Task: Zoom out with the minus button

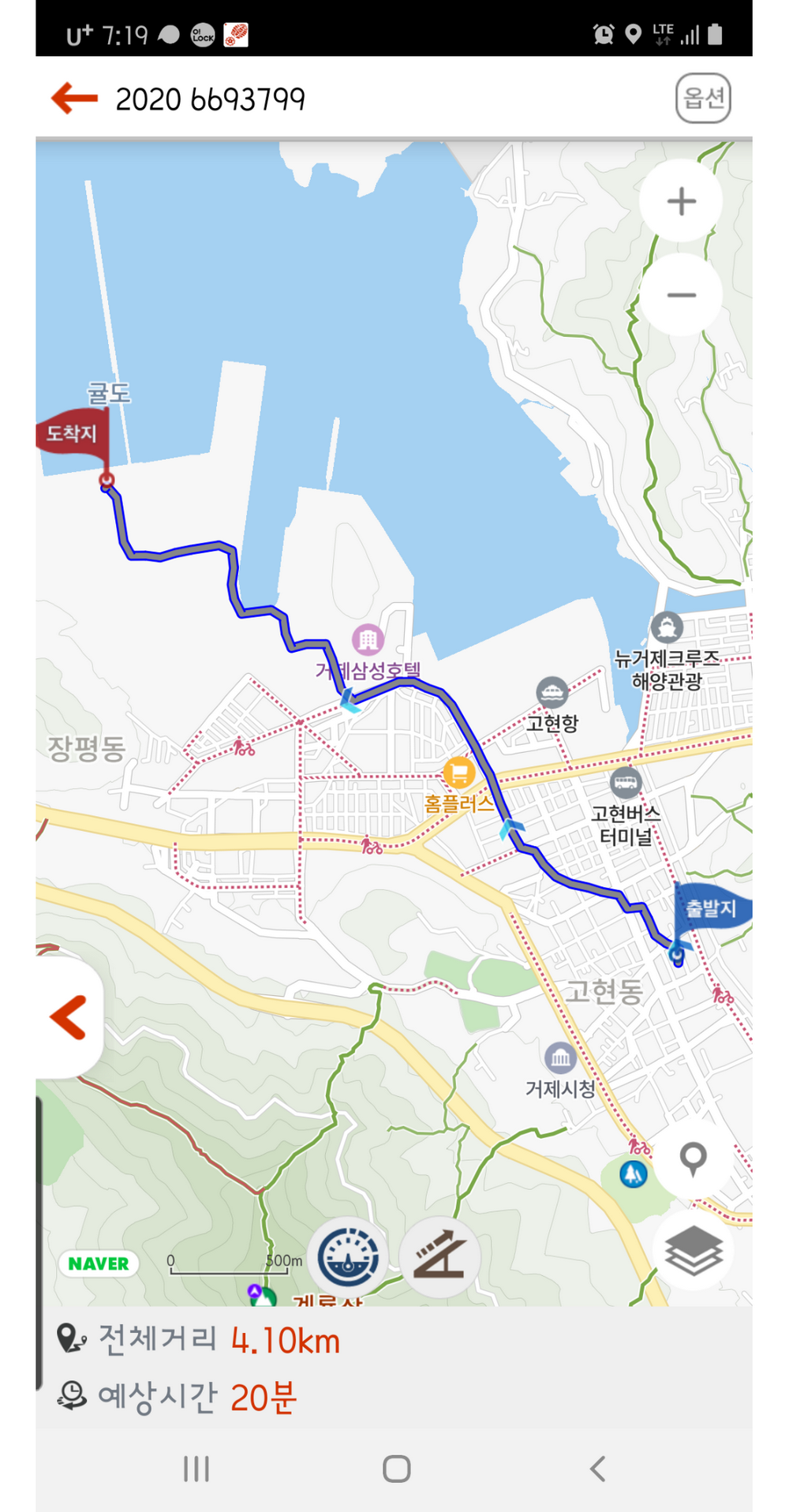Action: coord(681,295)
